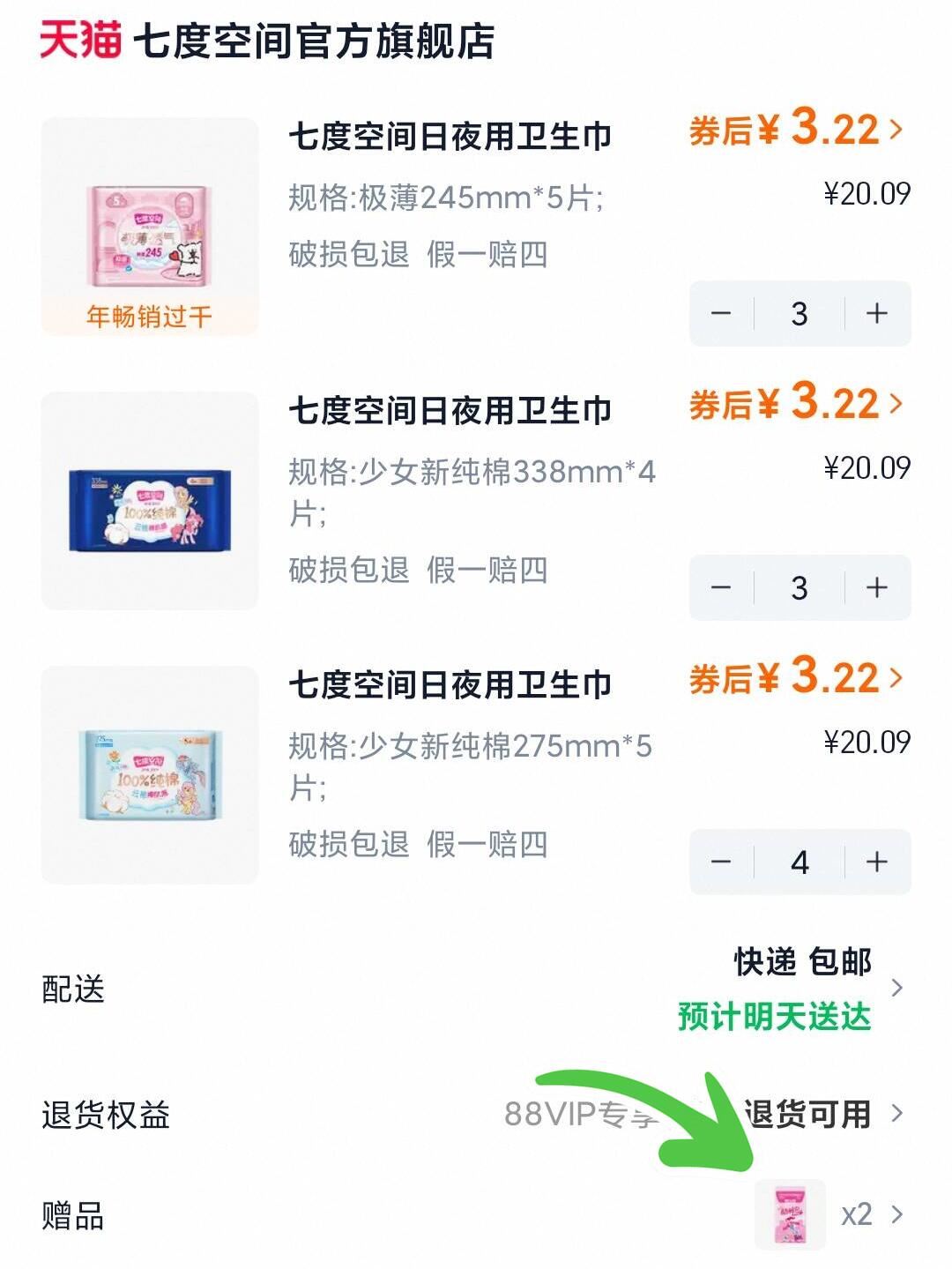Decrease quantity of 少女新纯棉338mm pads
This screenshot has width=952, height=1269.
coord(723,589)
